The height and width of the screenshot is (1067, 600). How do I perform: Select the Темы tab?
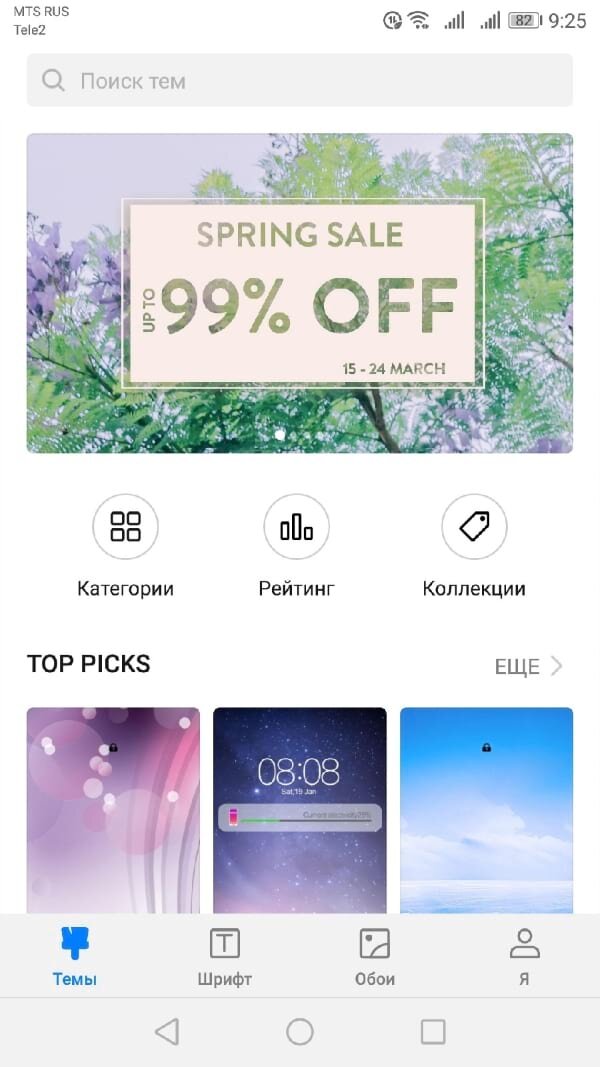(75, 956)
